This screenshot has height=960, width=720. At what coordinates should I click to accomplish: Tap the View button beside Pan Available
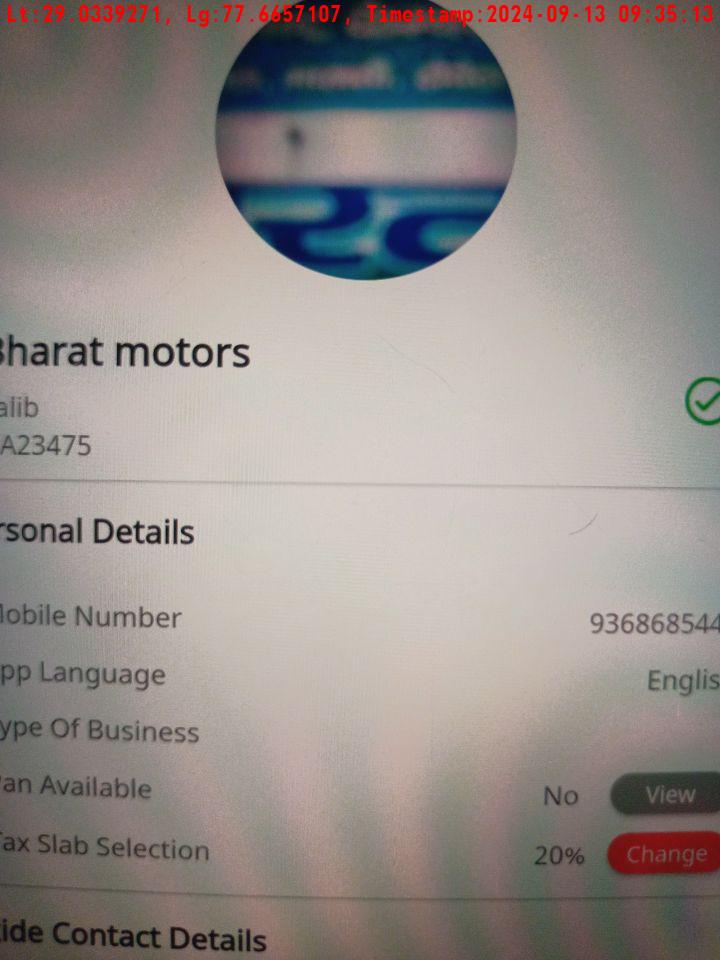click(667, 795)
